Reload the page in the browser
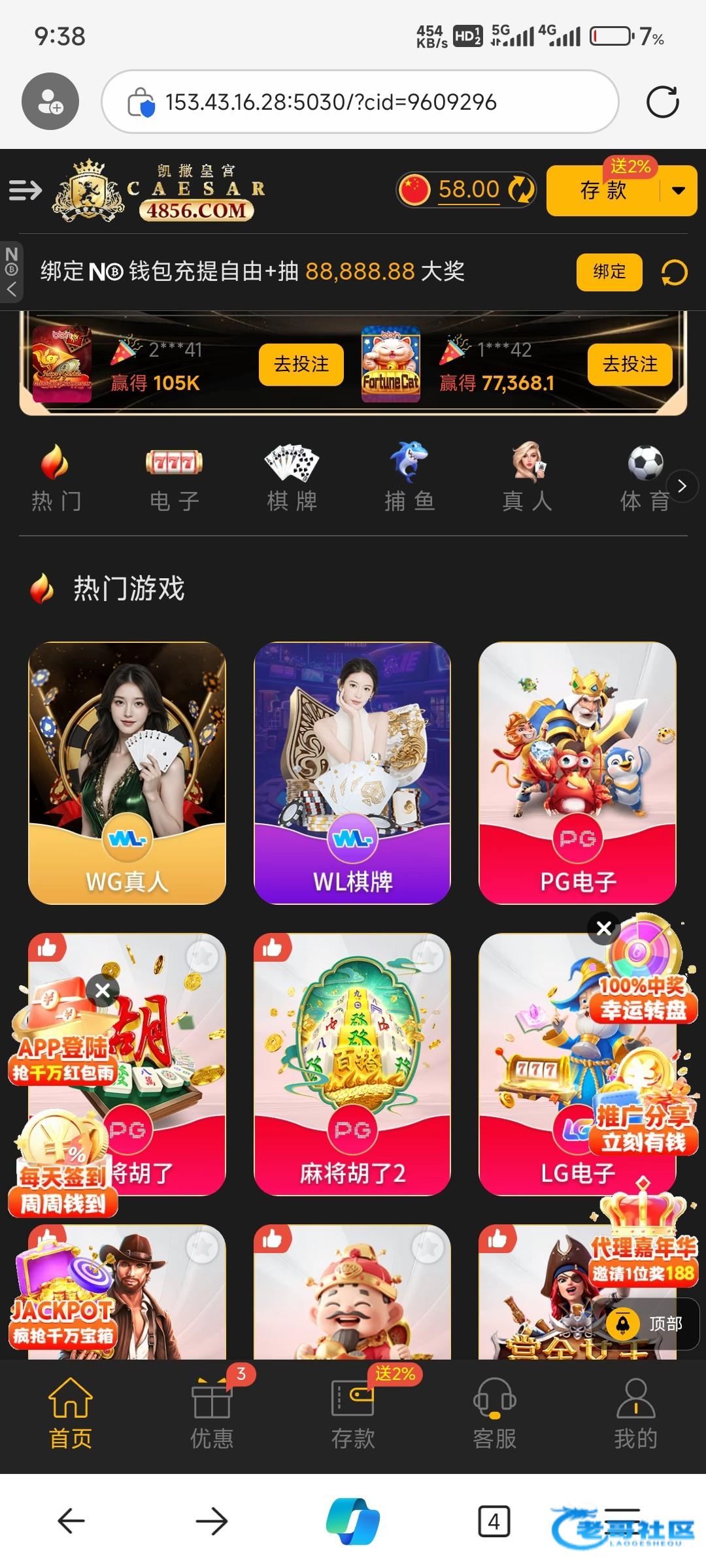Screen dimensions: 706x1568 tap(662, 102)
